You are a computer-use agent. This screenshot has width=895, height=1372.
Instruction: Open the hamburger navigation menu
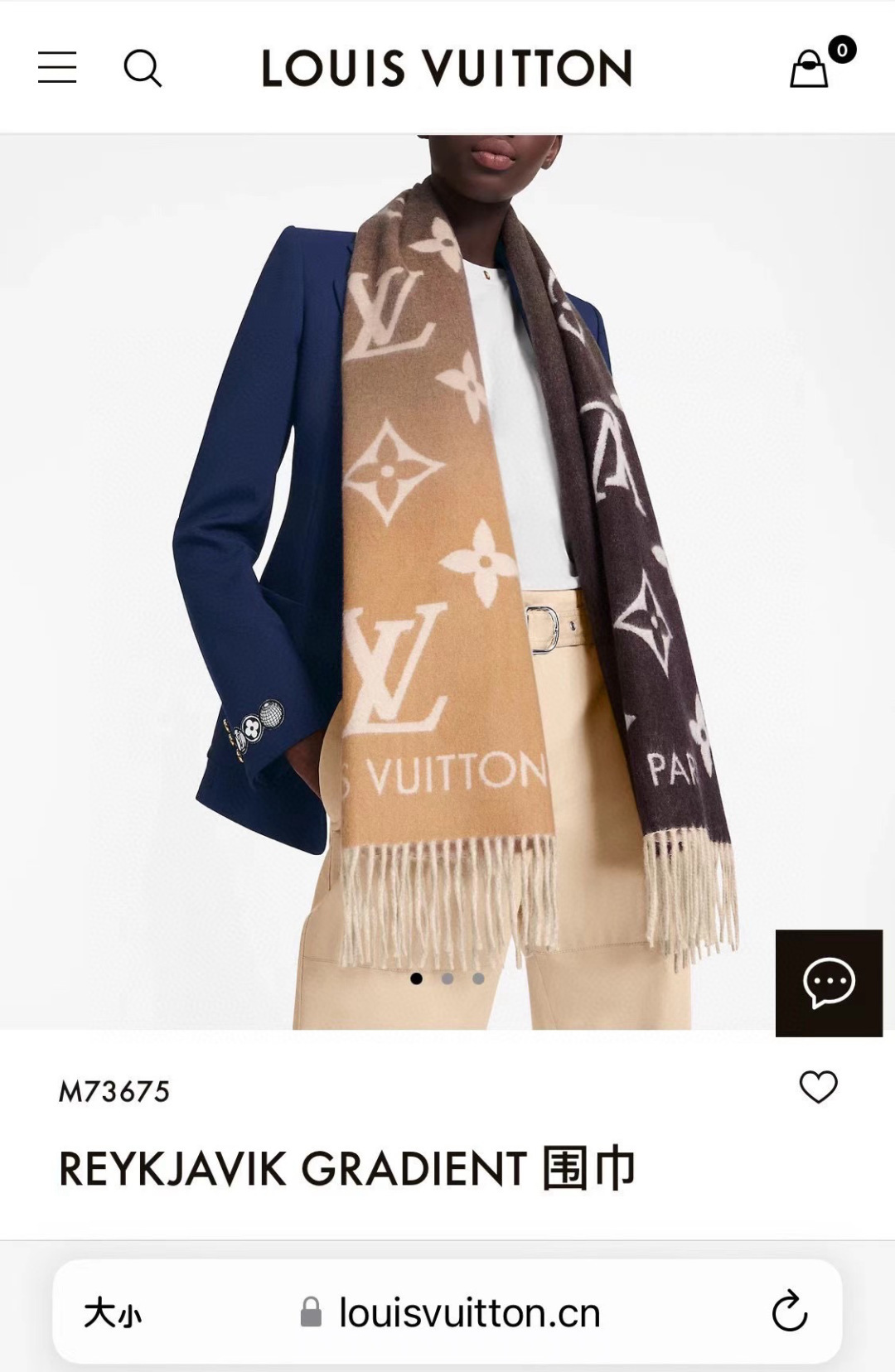[56, 68]
